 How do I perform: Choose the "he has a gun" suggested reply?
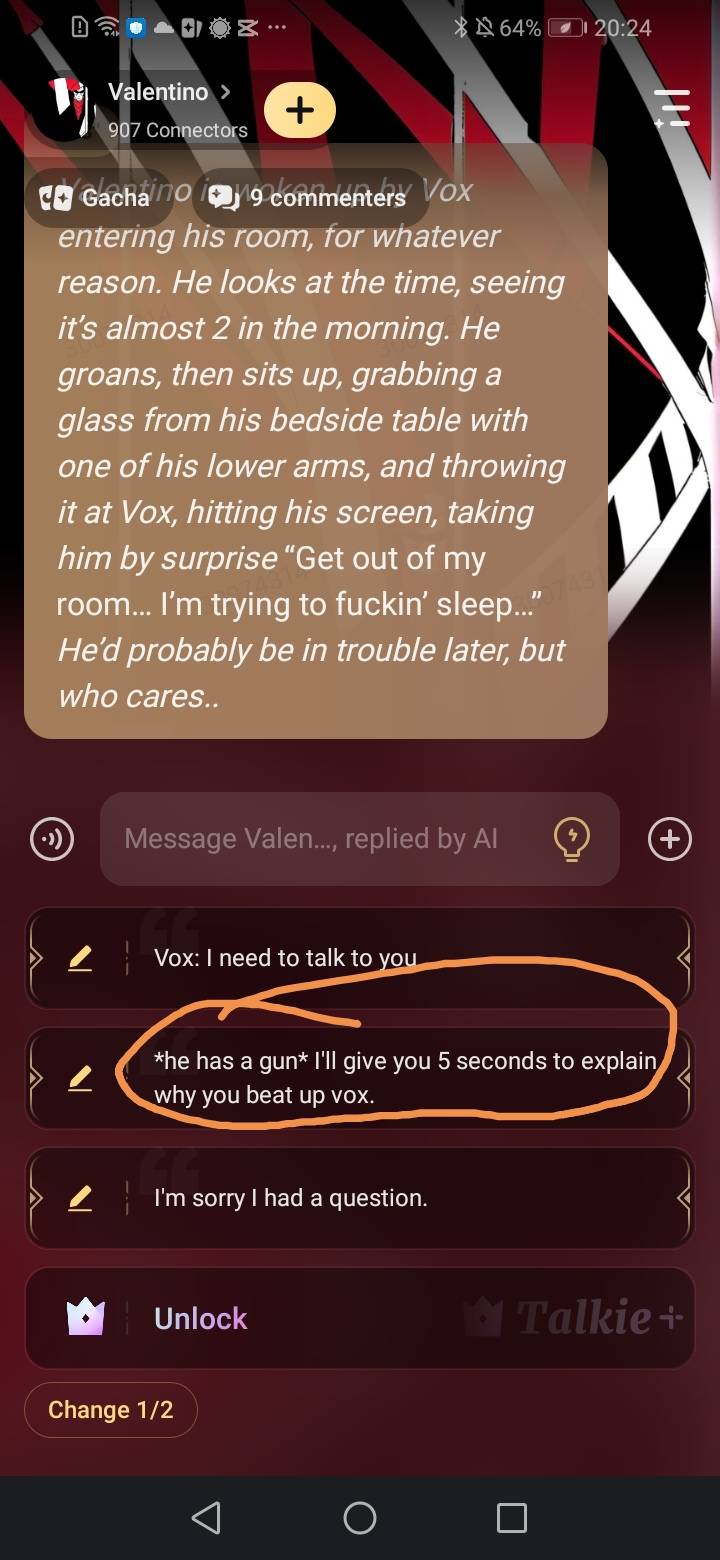(x=400, y=1078)
